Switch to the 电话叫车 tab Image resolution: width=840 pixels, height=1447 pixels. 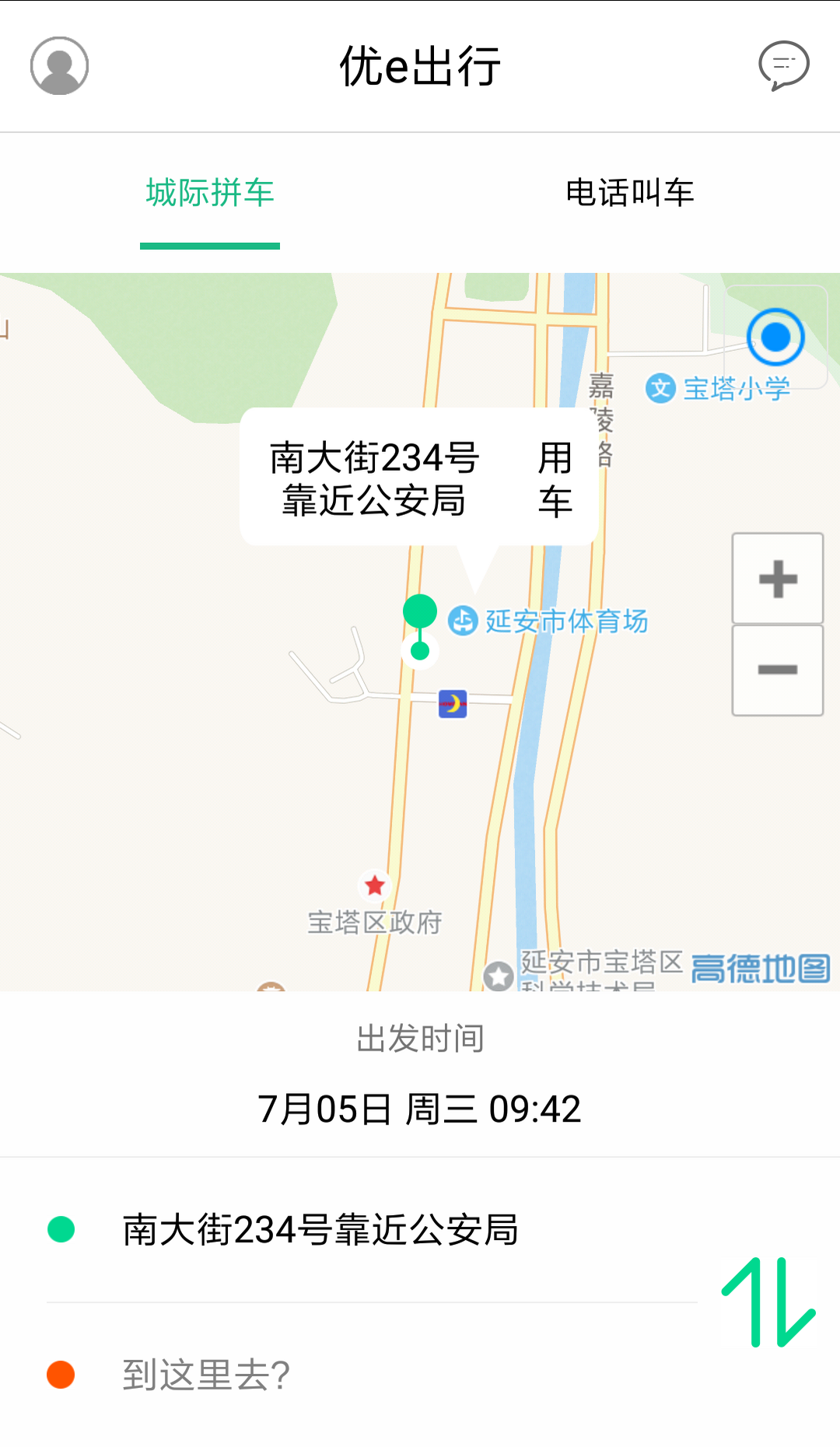click(630, 194)
